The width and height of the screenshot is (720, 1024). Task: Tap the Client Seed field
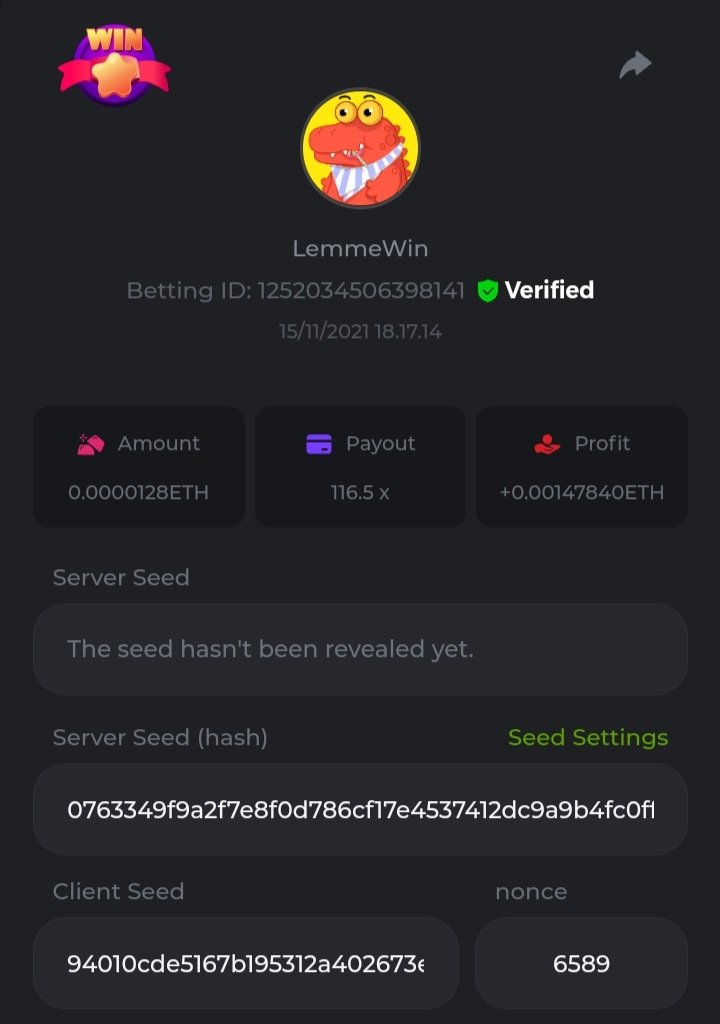(246, 963)
